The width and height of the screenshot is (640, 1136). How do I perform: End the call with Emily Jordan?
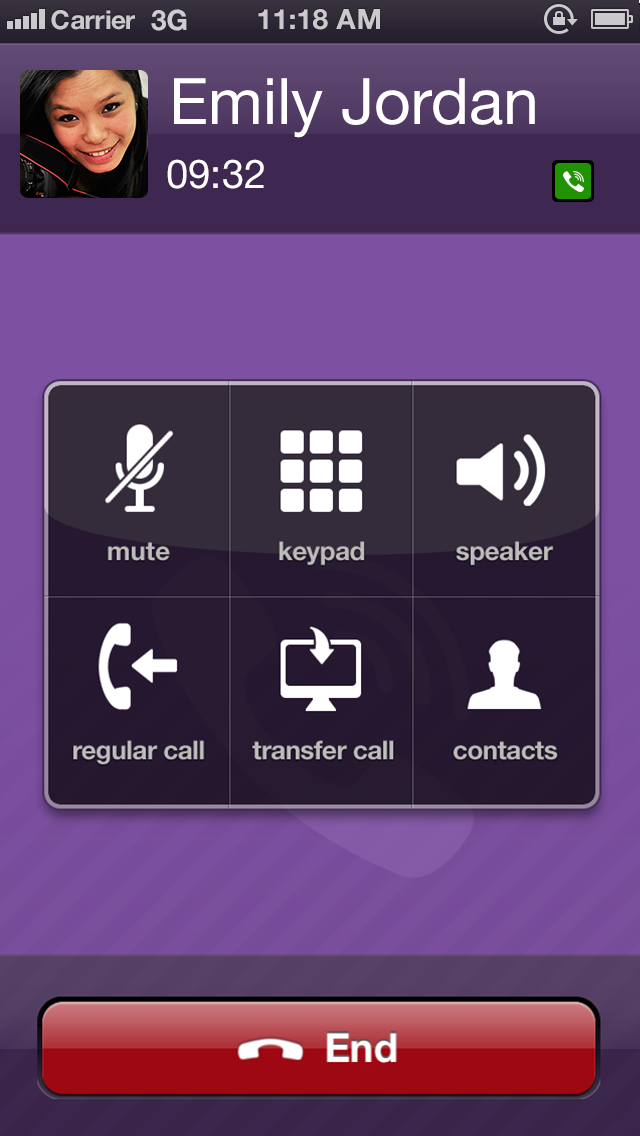tap(319, 1047)
